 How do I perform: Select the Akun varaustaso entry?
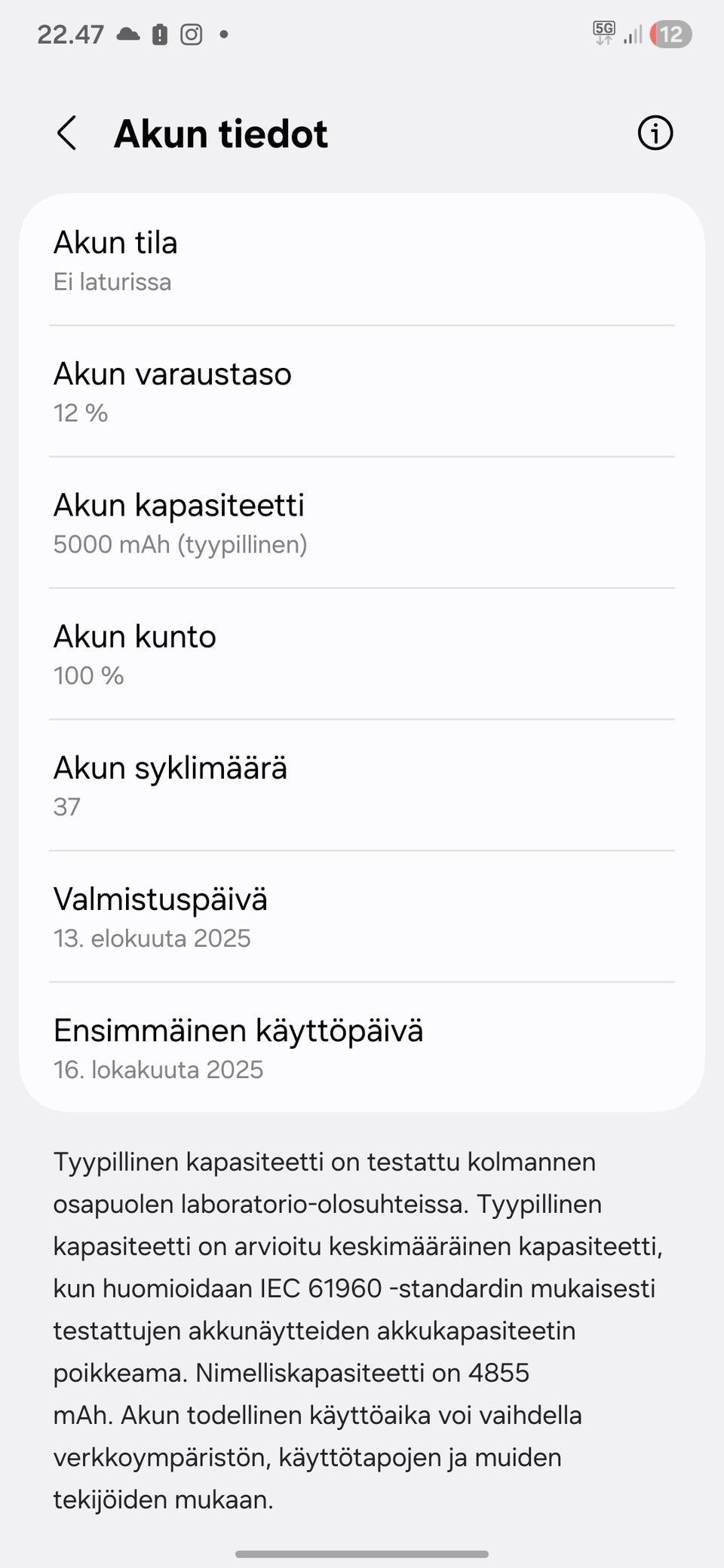click(362, 390)
